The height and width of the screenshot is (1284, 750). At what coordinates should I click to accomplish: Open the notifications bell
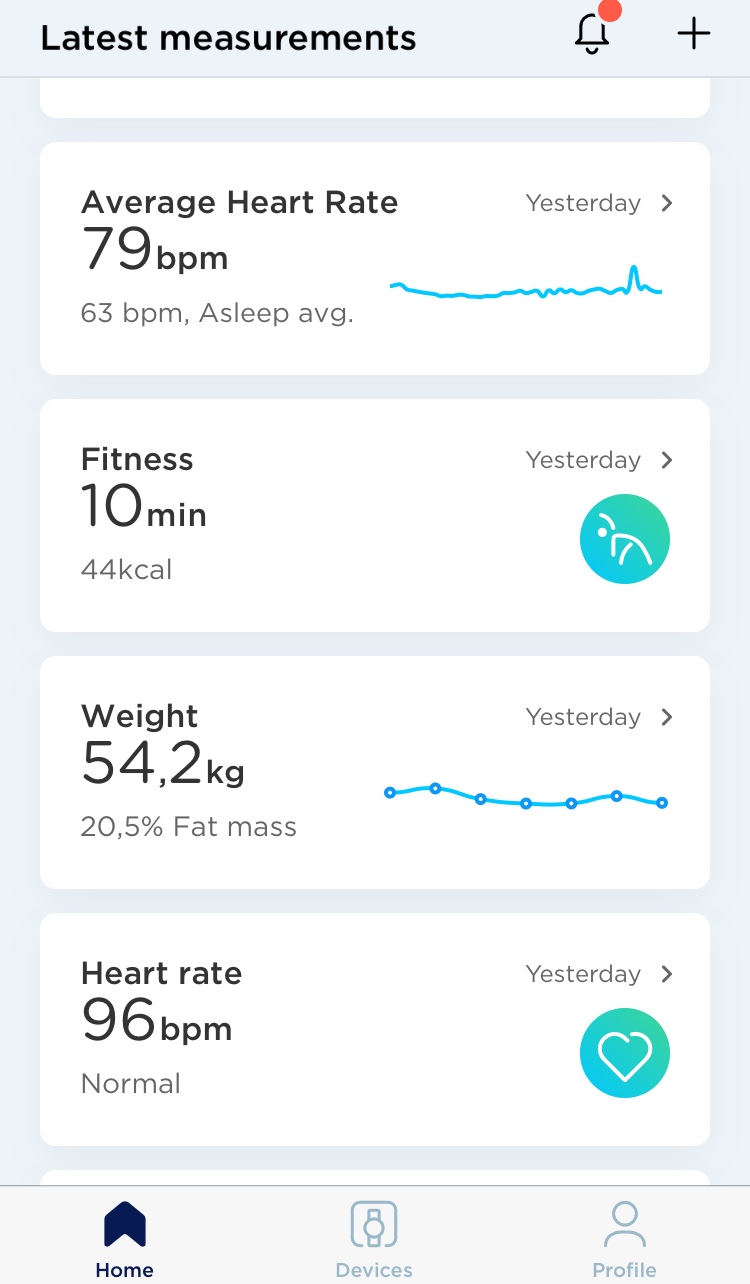click(592, 35)
